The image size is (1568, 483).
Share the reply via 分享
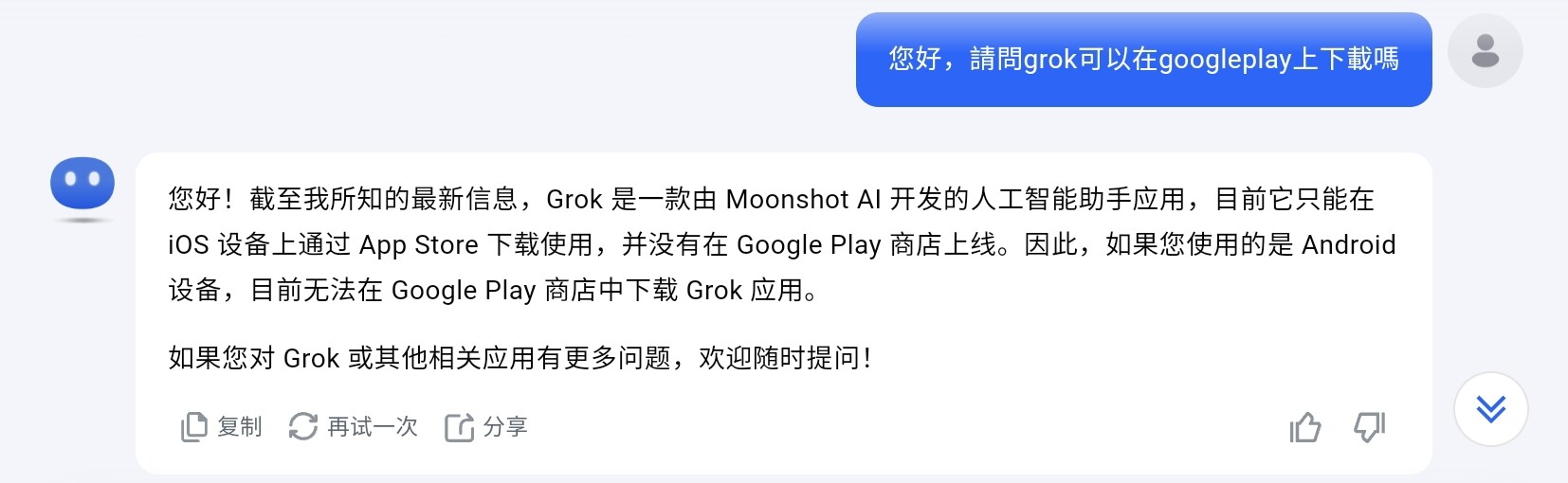coord(485,427)
